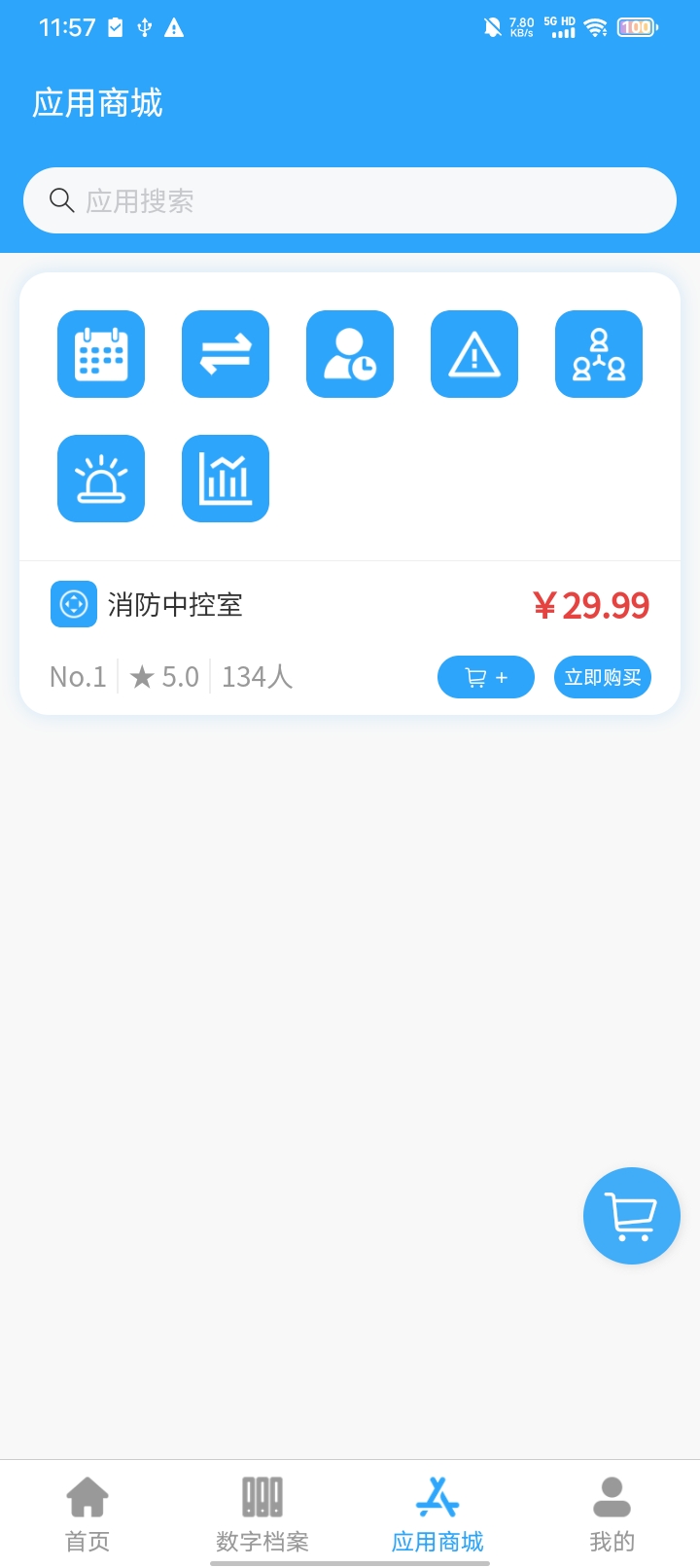Open the people group hierarchy icon
This screenshot has height=1568, width=700.
pos(599,354)
